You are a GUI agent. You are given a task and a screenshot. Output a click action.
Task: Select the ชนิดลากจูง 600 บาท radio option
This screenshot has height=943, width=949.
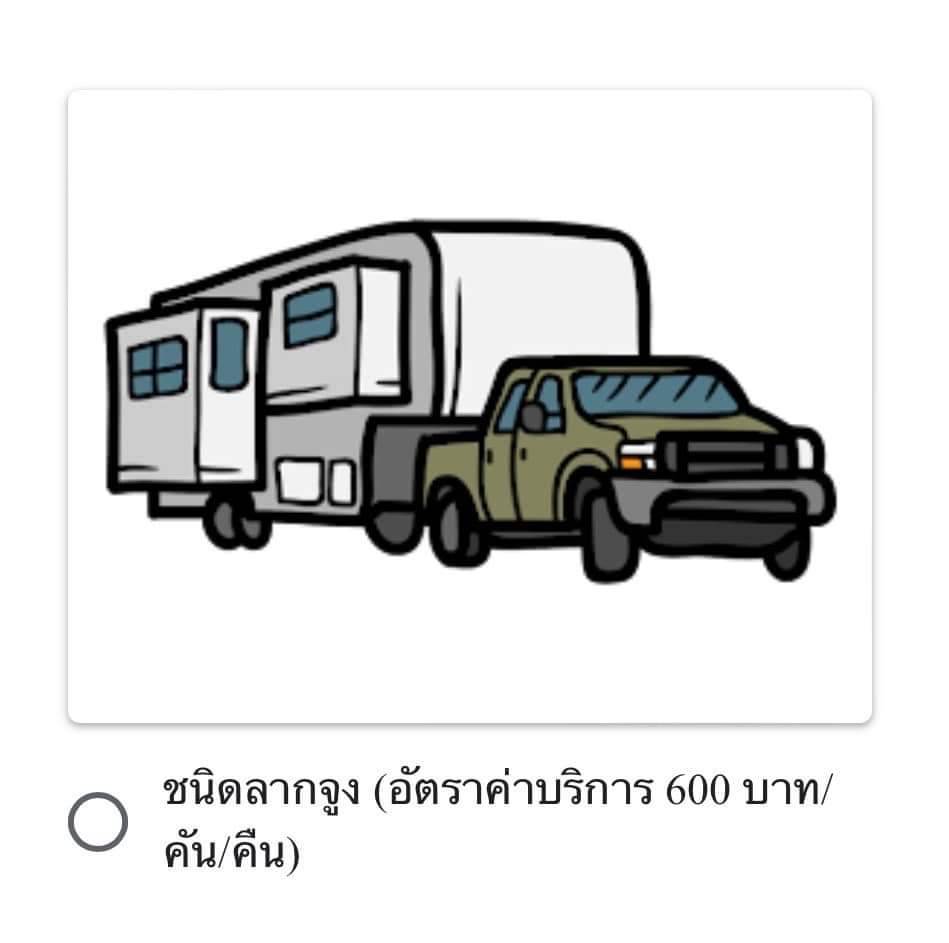tap(98, 821)
